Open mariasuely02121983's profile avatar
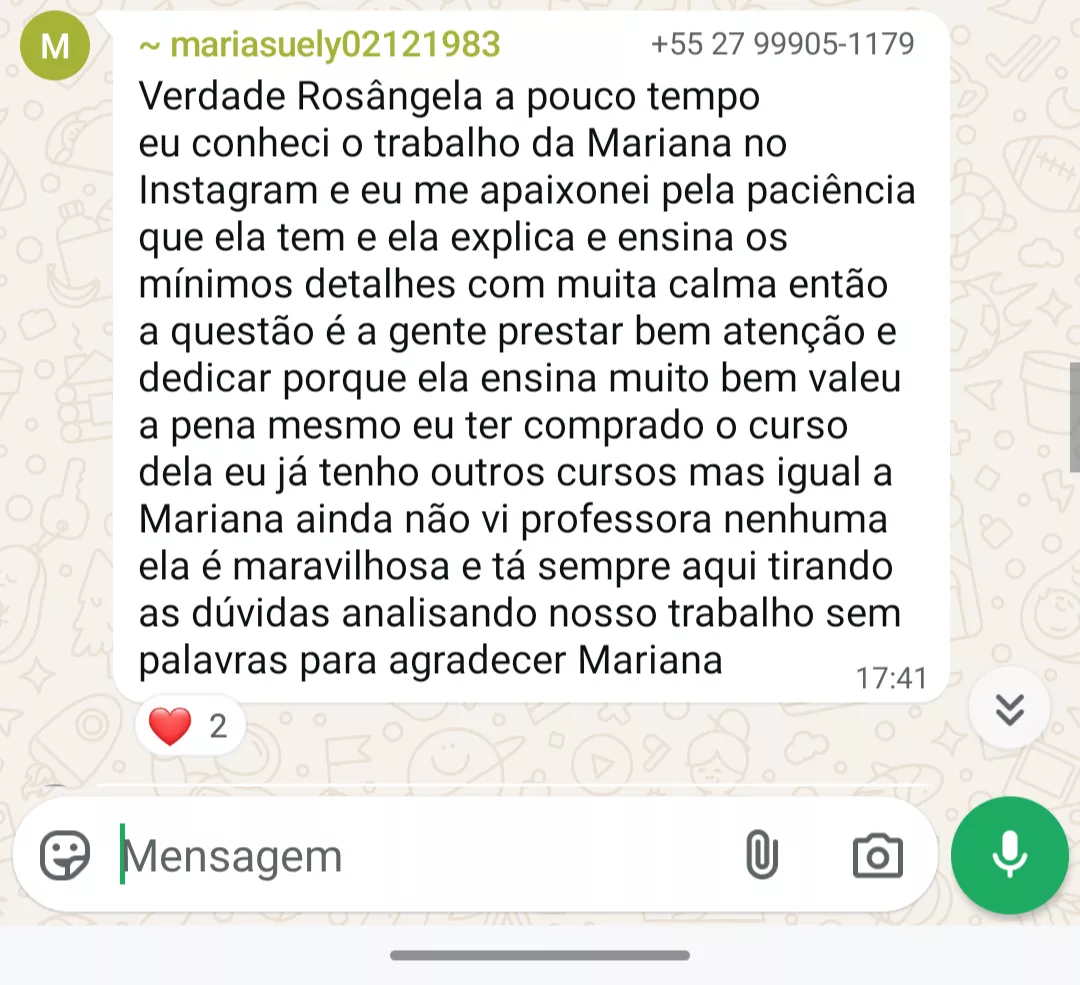 tap(55, 46)
